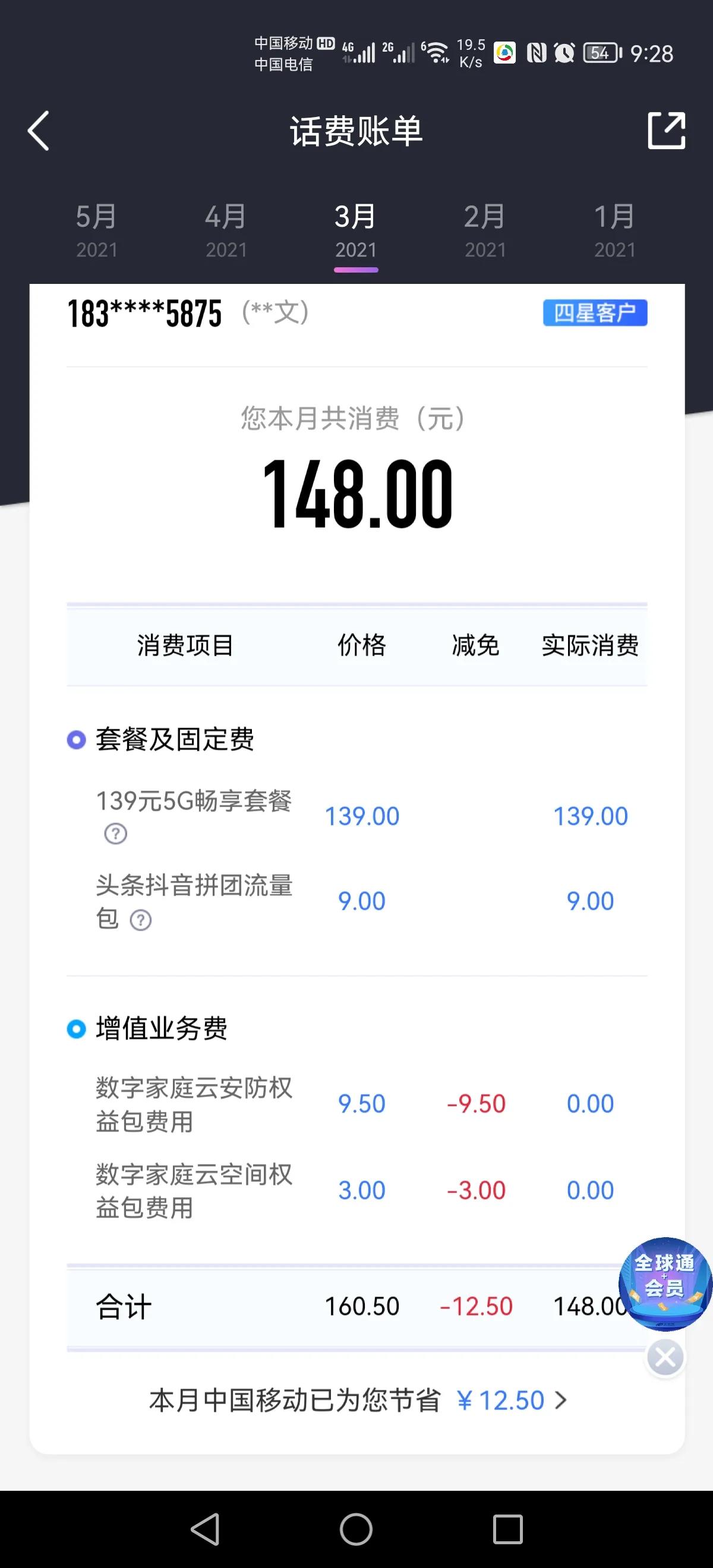Tap battery level indicator showing 54
Screen dimensions: 713x1568
(x=600, y=52)
